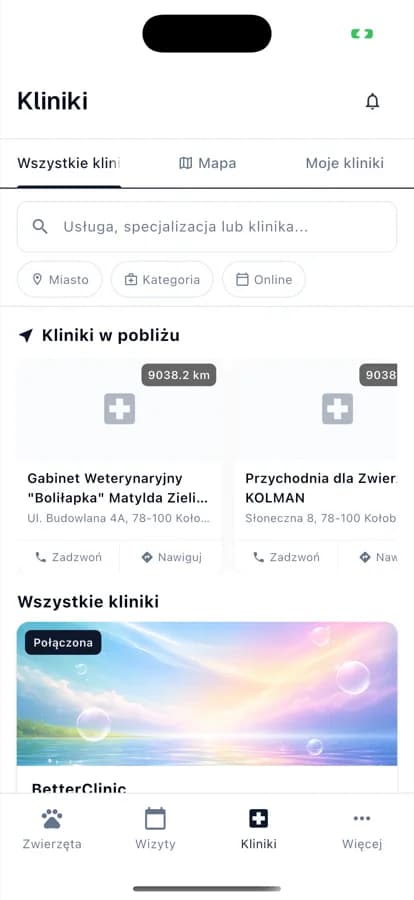The height and width of the screenshot is (900, 414).
Task: Call Gabinet Weterynaryjny Boliłapka via Zadzwoń
Action: point(68,557)
